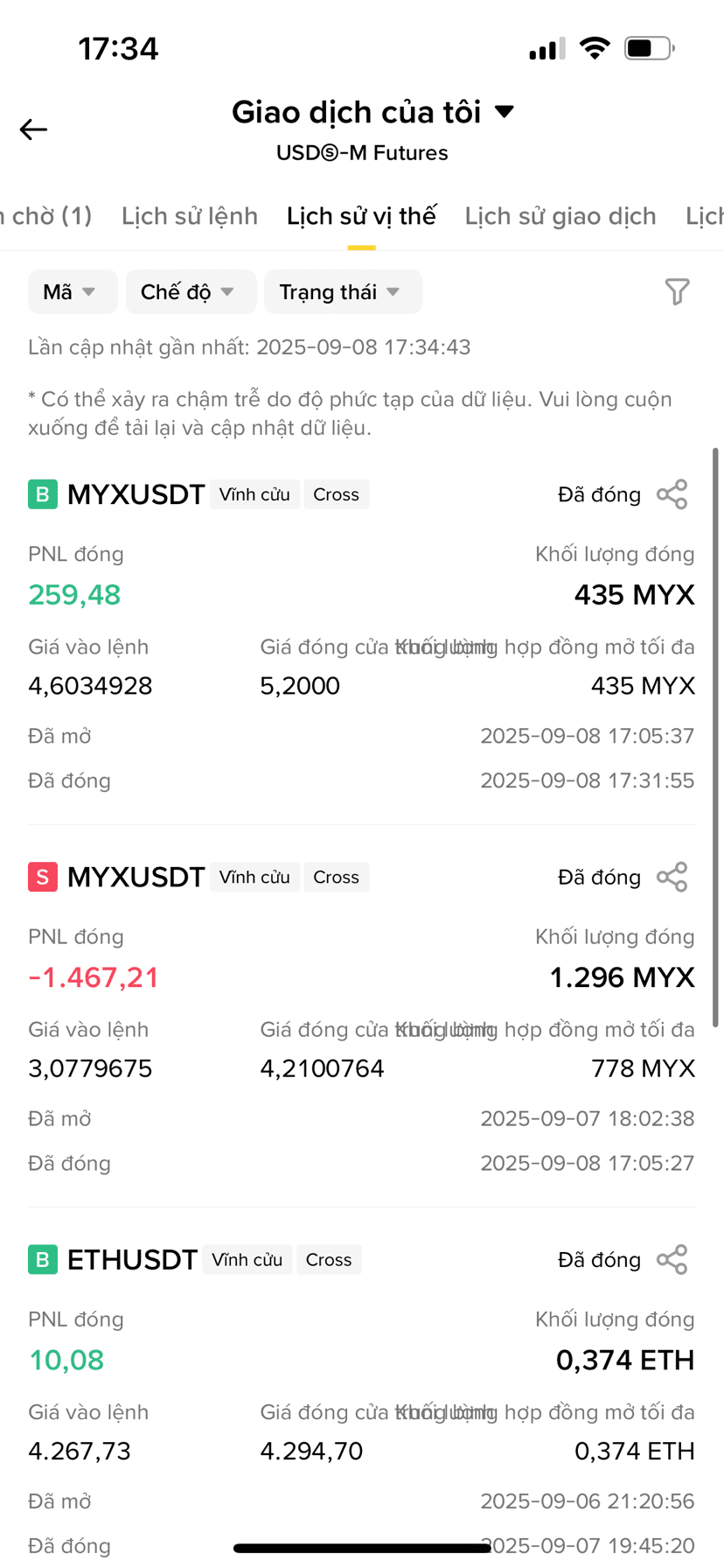Image resolution: width=724 pixels, height=1568 pixels.
Task: Switch to the Lịch sử giao dịch tab
Action: click(560, 216)
